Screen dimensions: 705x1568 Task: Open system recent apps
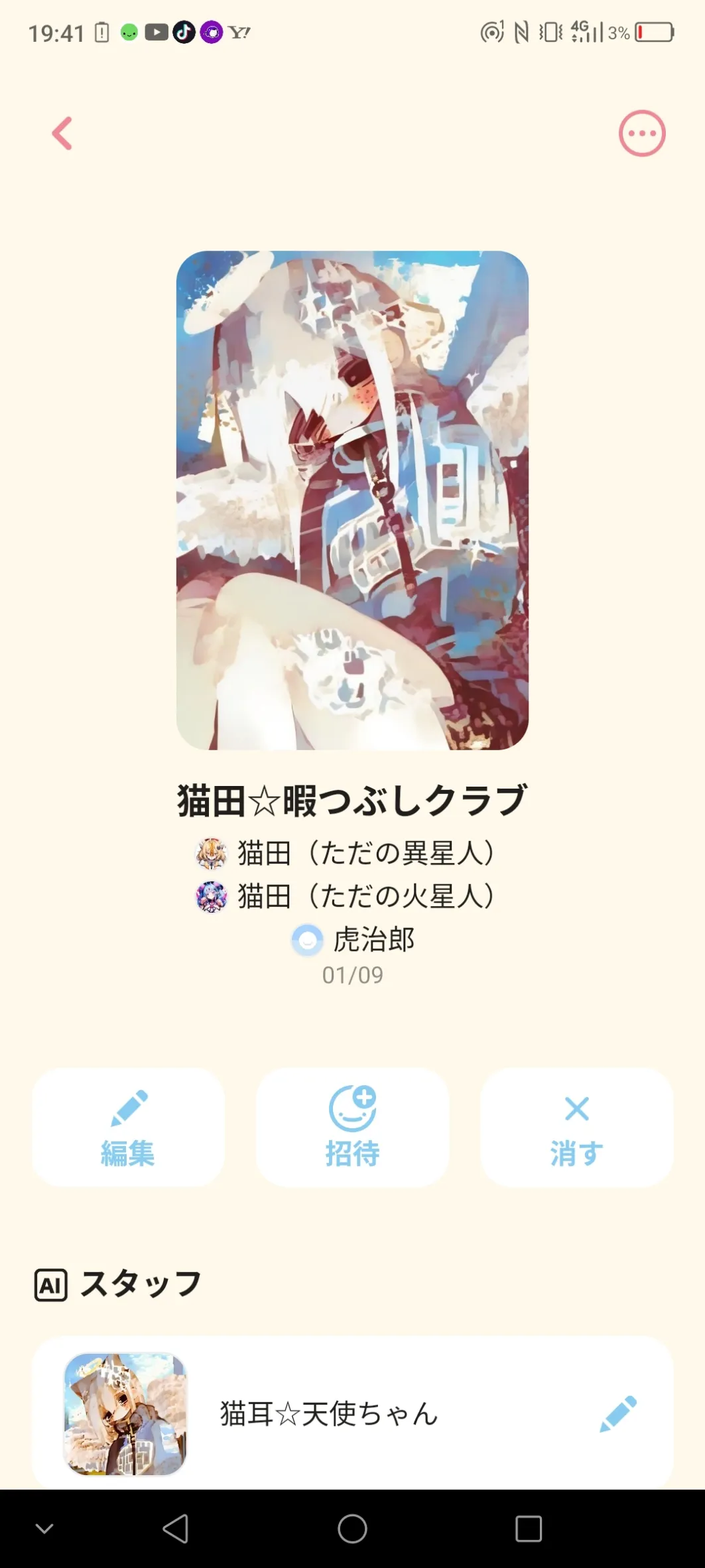(529, 1529)
